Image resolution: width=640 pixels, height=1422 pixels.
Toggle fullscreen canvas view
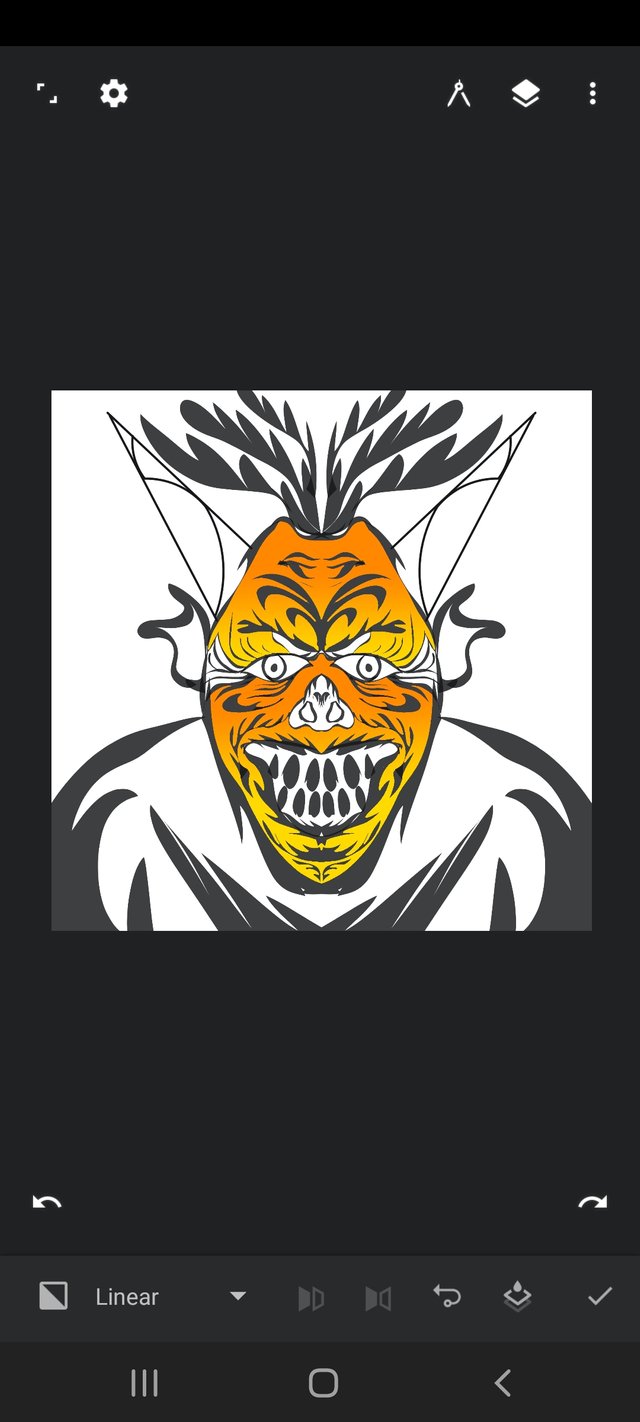pos(47,94)
